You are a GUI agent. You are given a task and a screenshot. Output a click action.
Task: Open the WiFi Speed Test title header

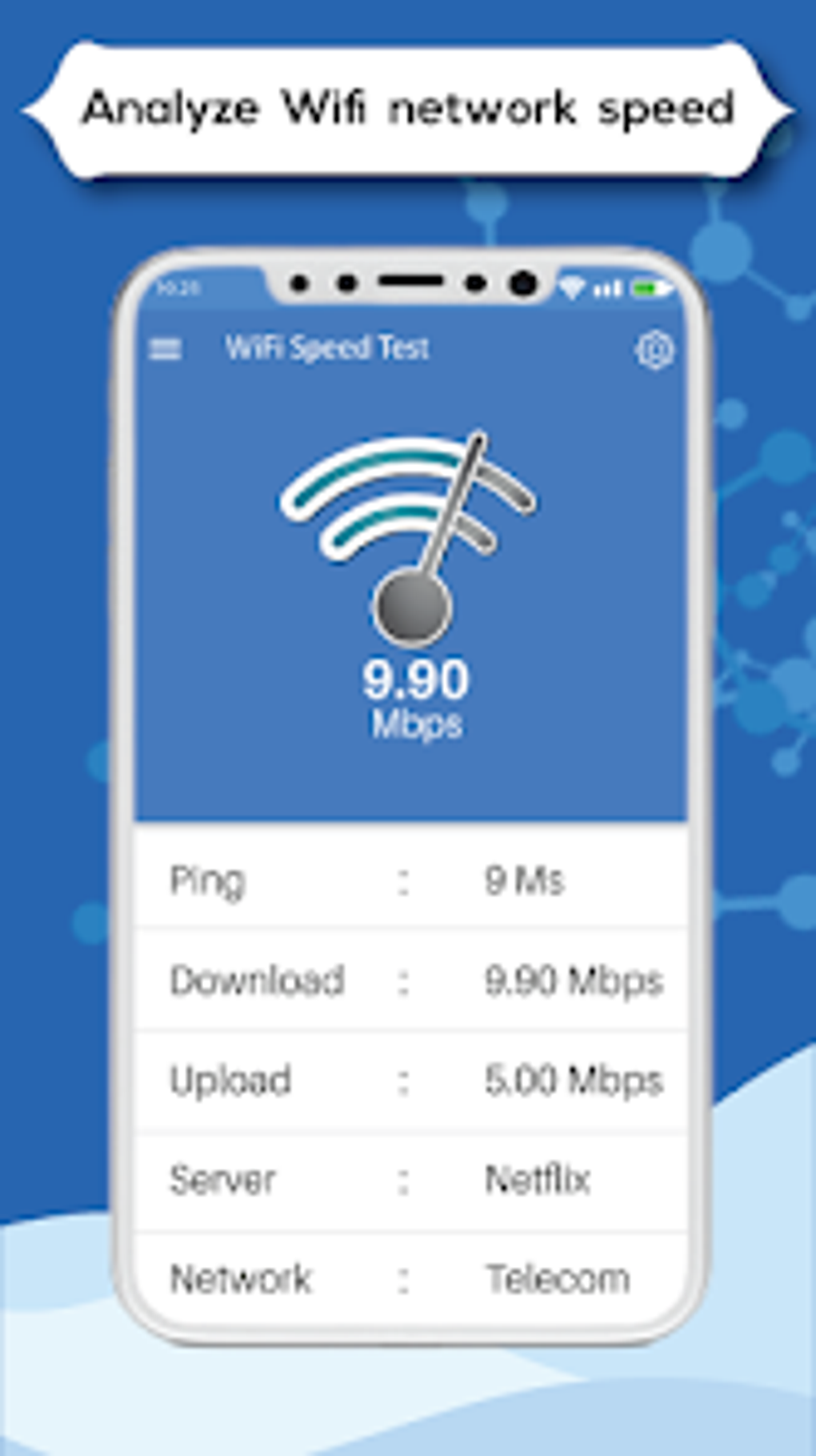click(x=328, y=347)
